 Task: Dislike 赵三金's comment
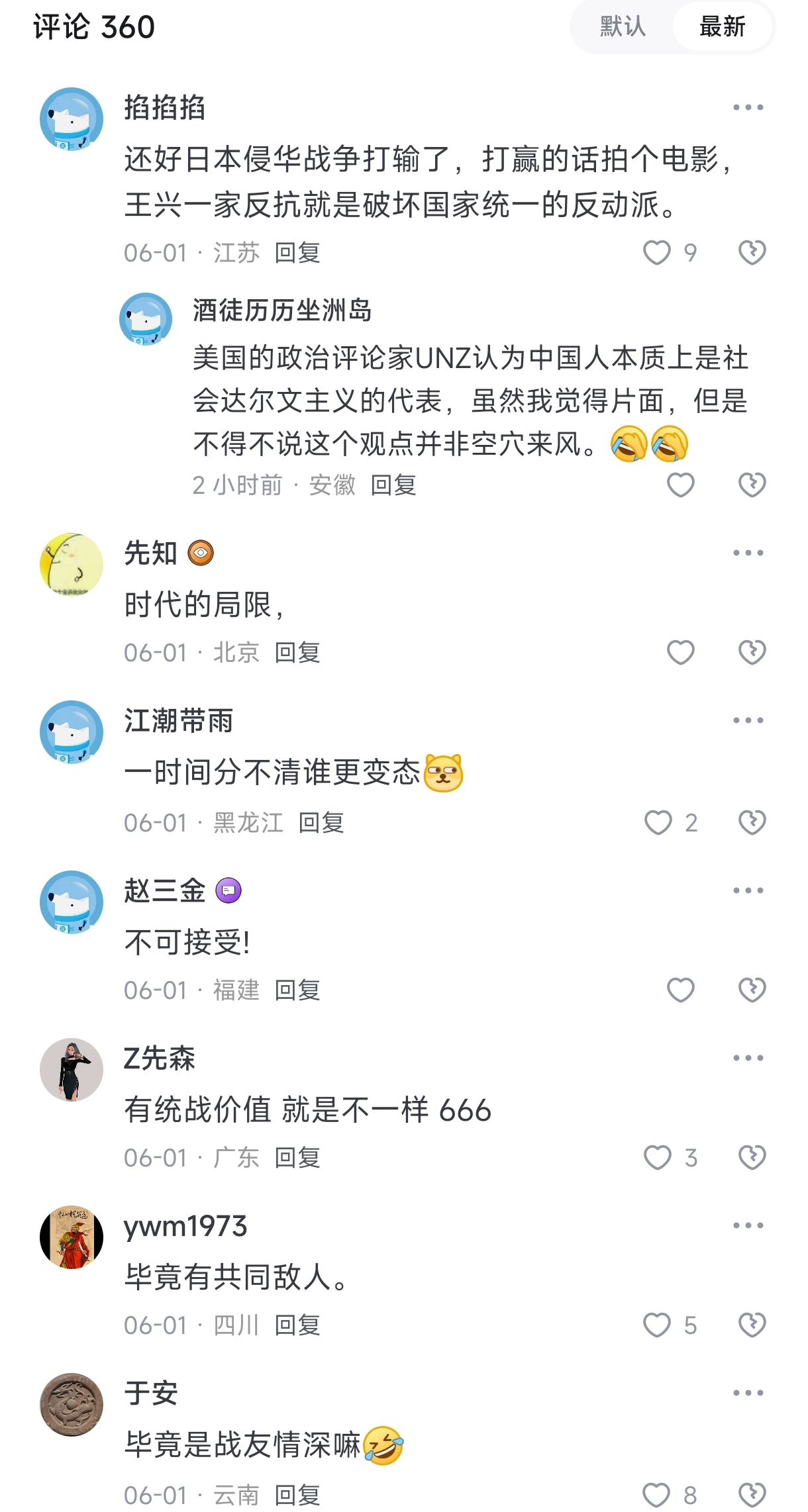(752, 990)
